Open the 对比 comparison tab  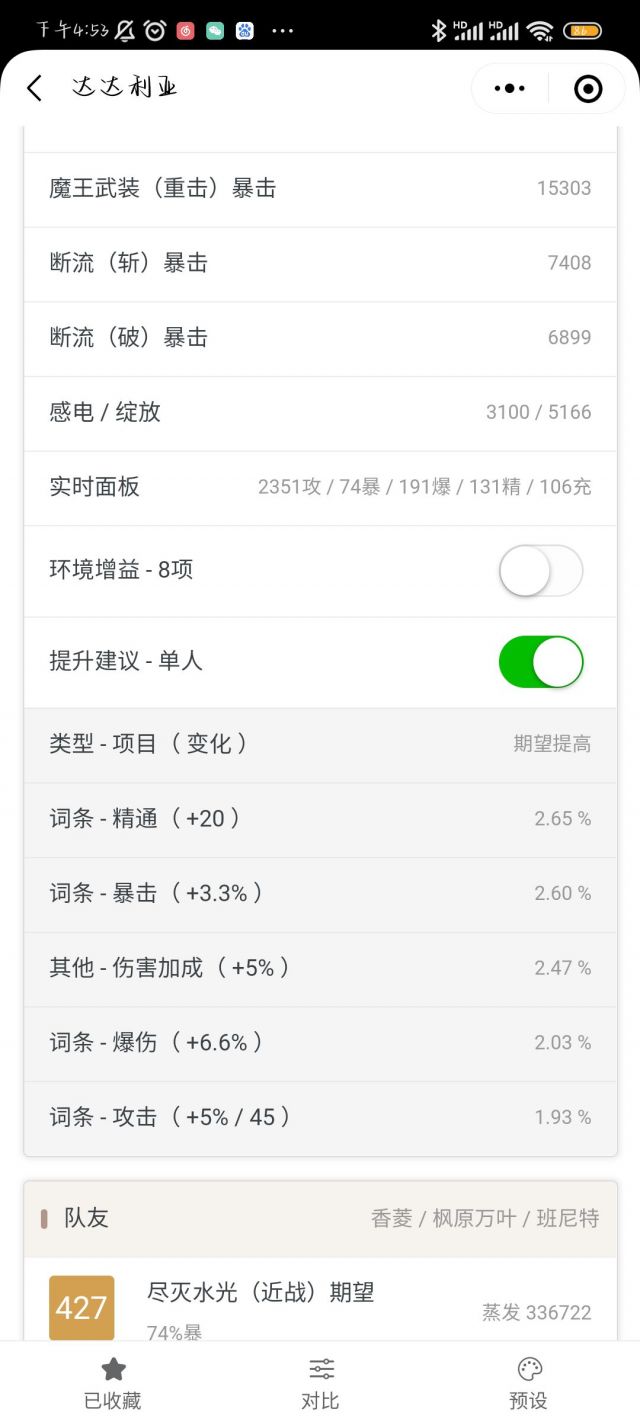321,1383
